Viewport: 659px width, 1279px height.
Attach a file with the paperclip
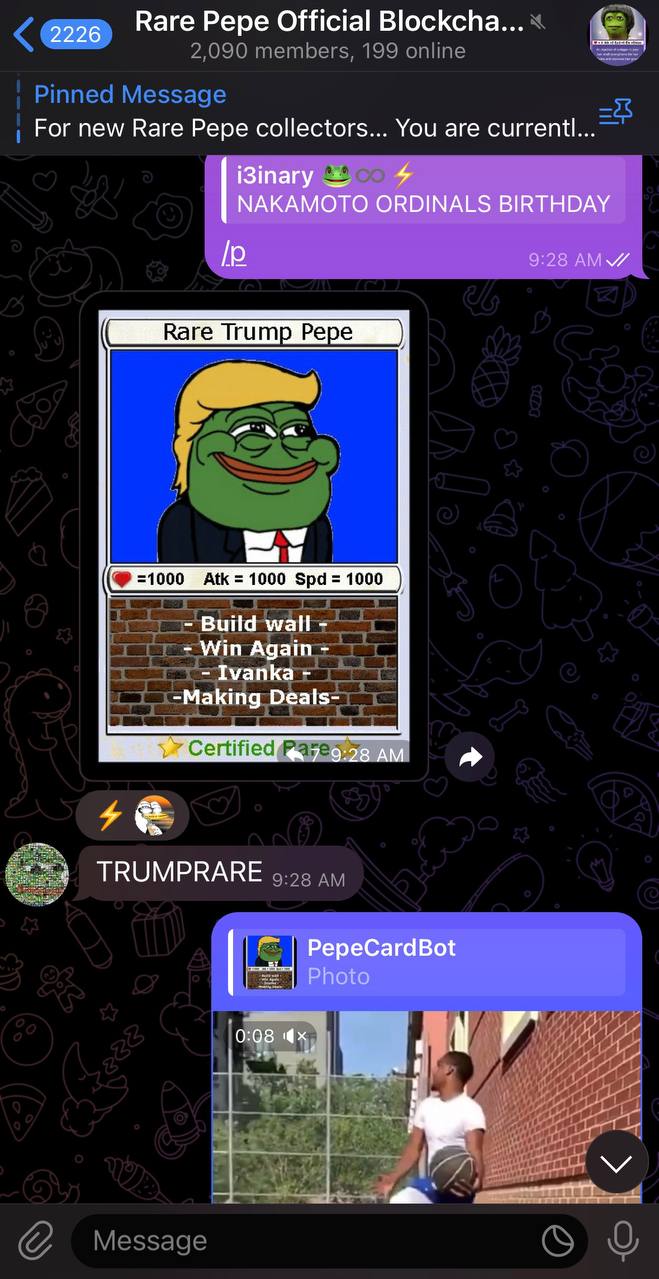[35, 1241]
